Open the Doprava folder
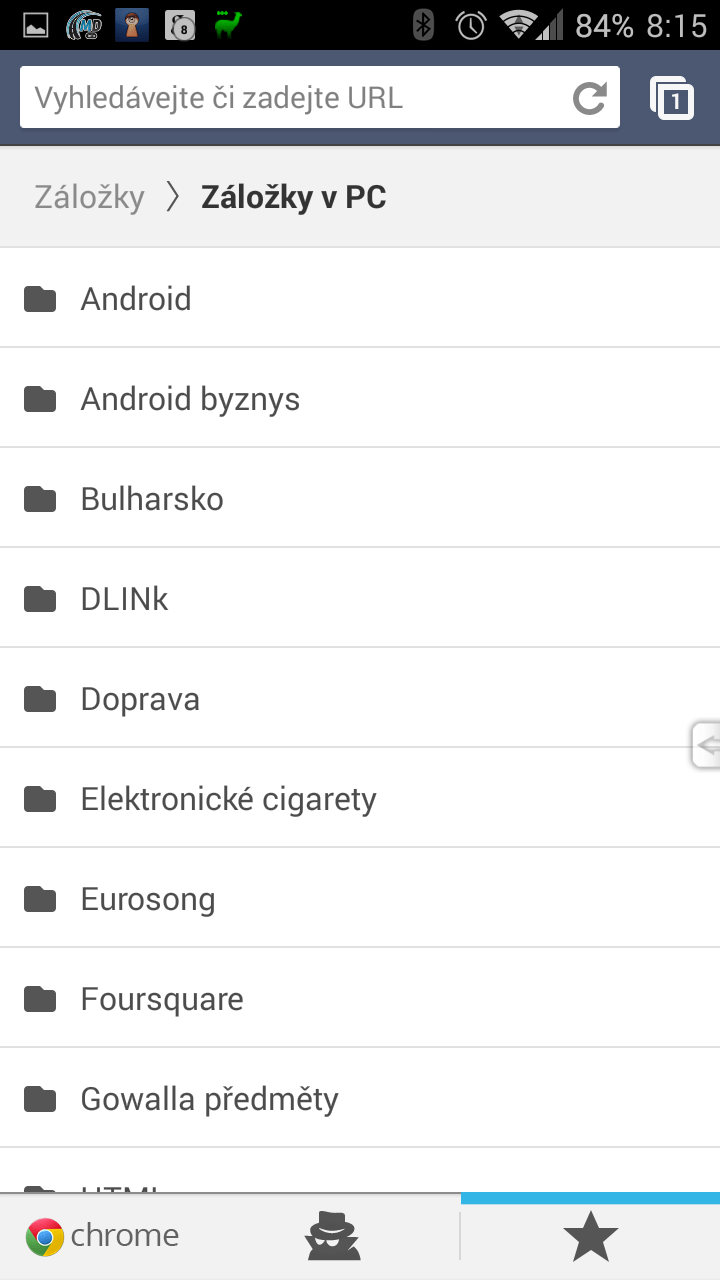This screenshot has width=720, height=1280. point(360,698)
